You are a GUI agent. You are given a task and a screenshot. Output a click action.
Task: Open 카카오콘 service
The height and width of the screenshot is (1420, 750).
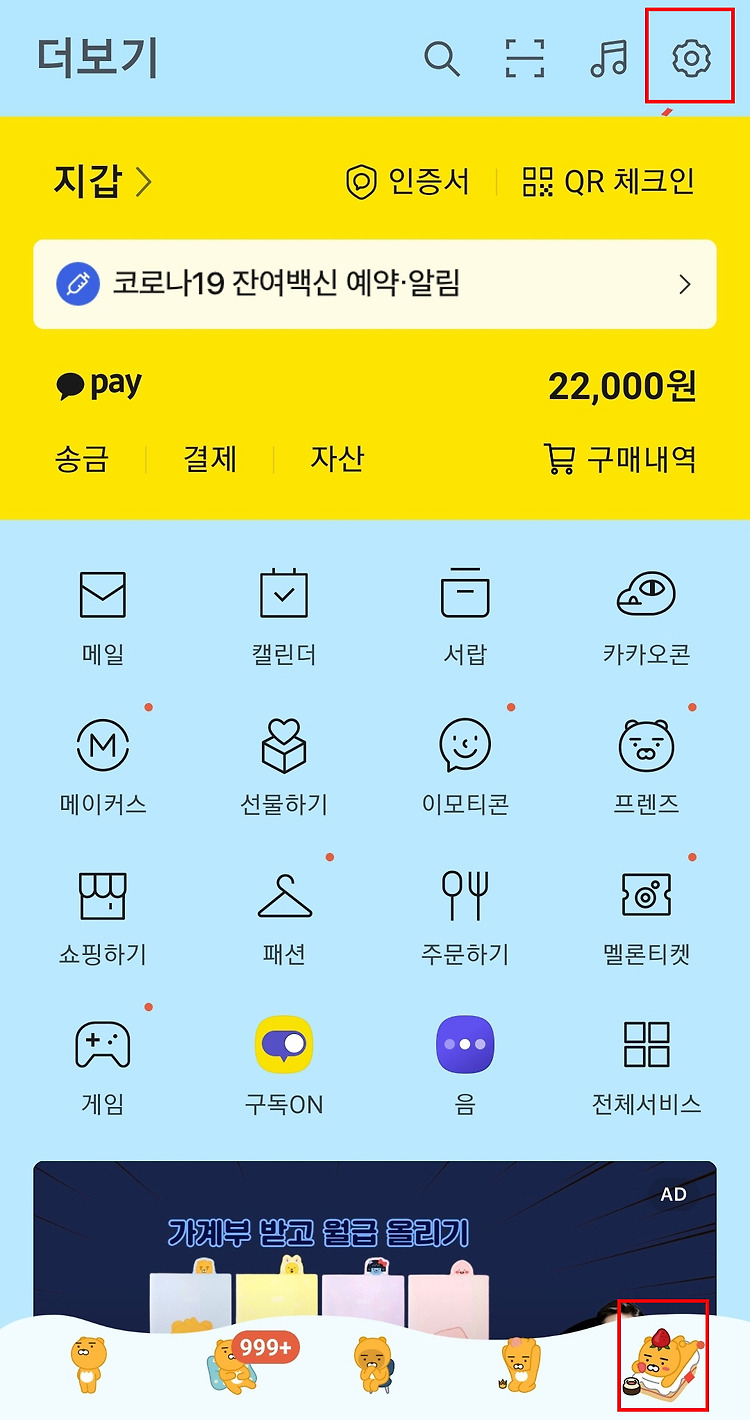pyautogui.click(x=646, y=619)
